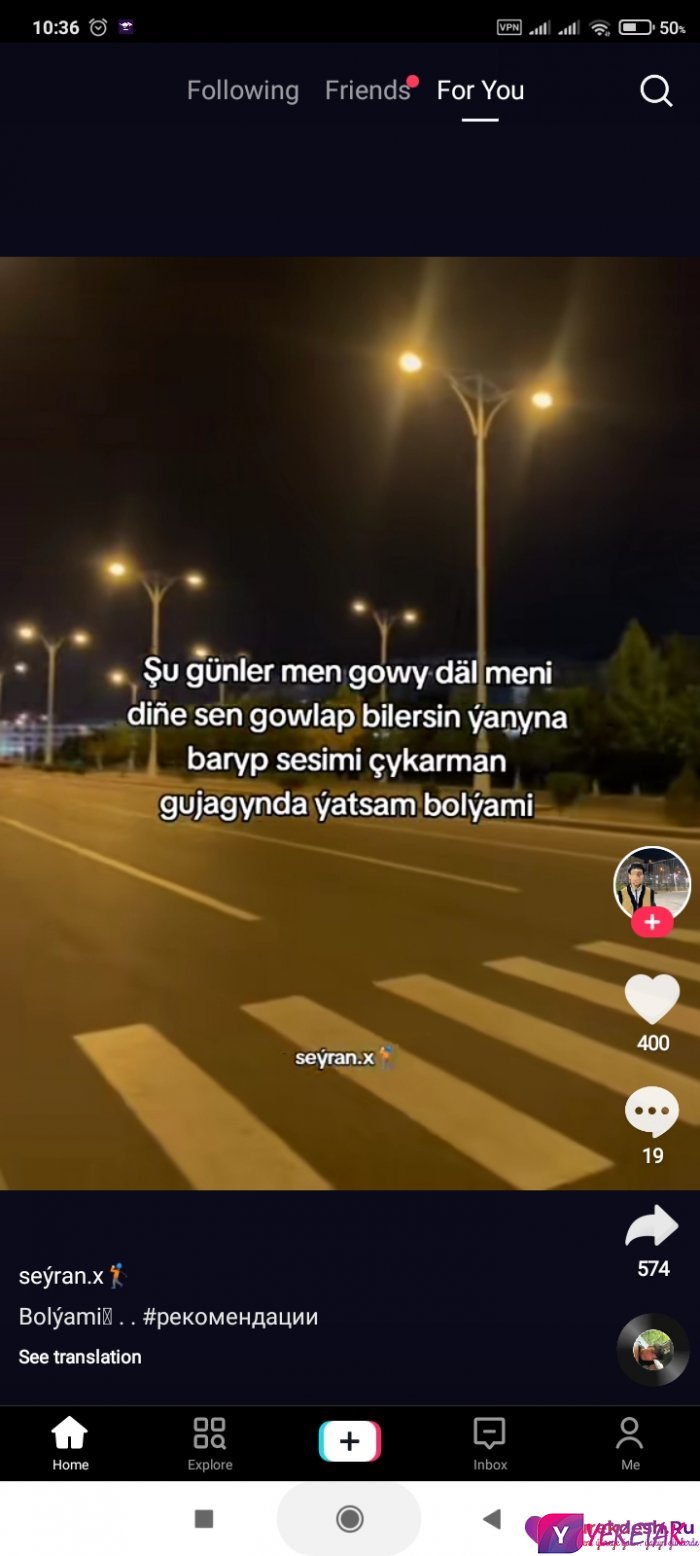Open the comments on this video
Viewport: 700px width, 1556px height.
[652, 1112]
